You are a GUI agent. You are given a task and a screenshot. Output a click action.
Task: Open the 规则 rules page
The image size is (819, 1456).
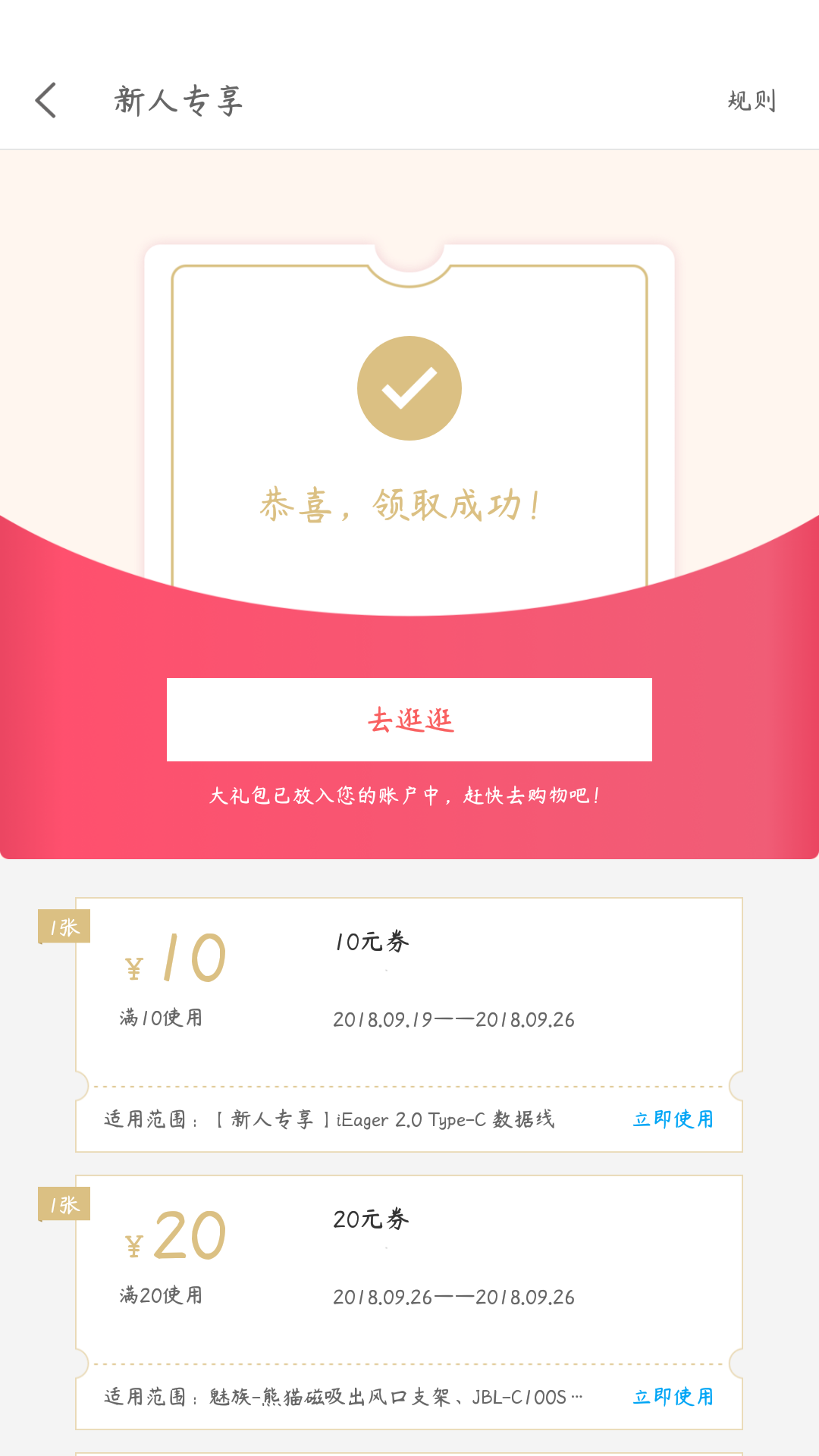pyautogui.click(x=751, y=100)
